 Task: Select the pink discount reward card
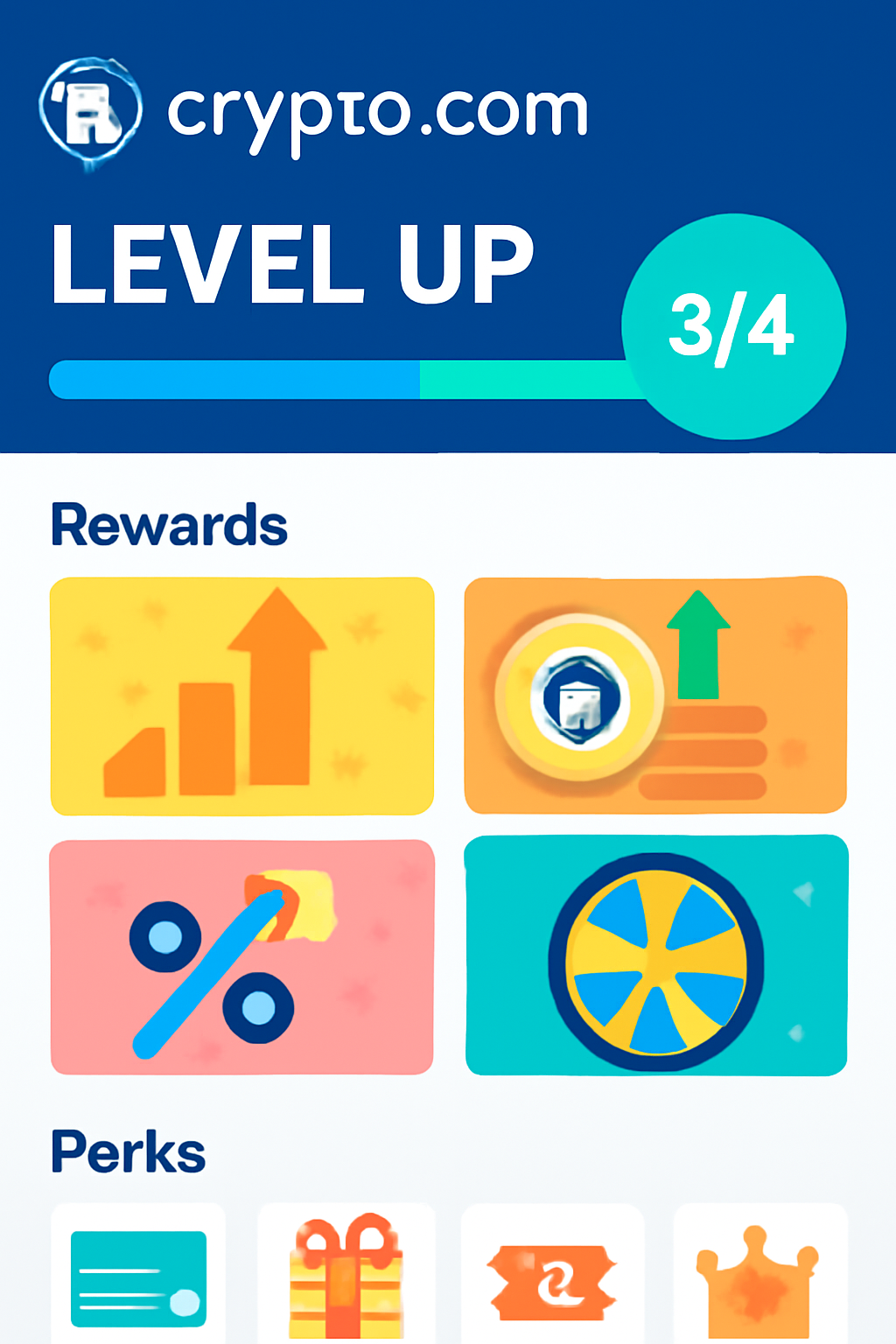coord(242,956)
